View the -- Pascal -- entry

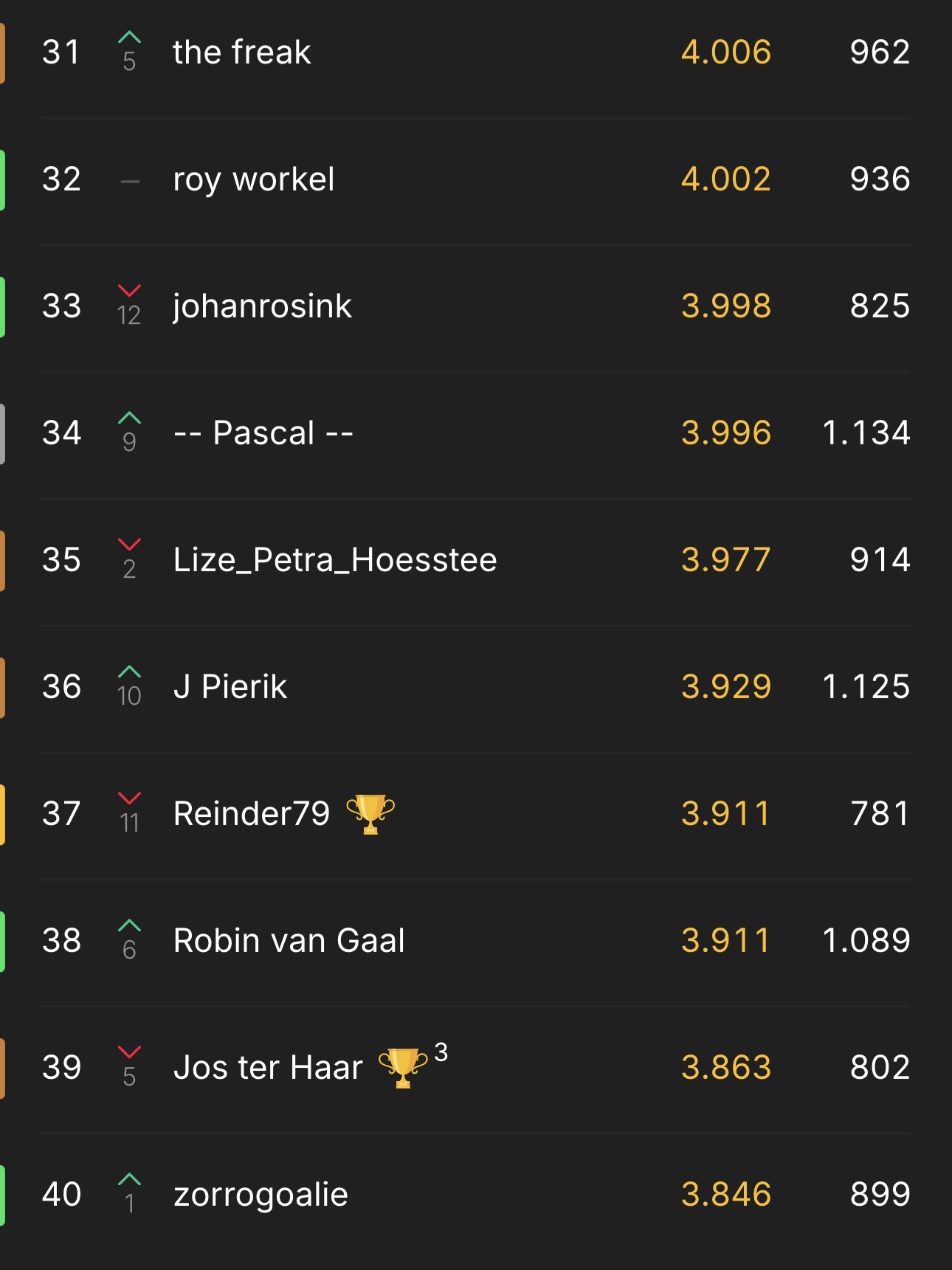pyautogui.click(x=476, y=434)
